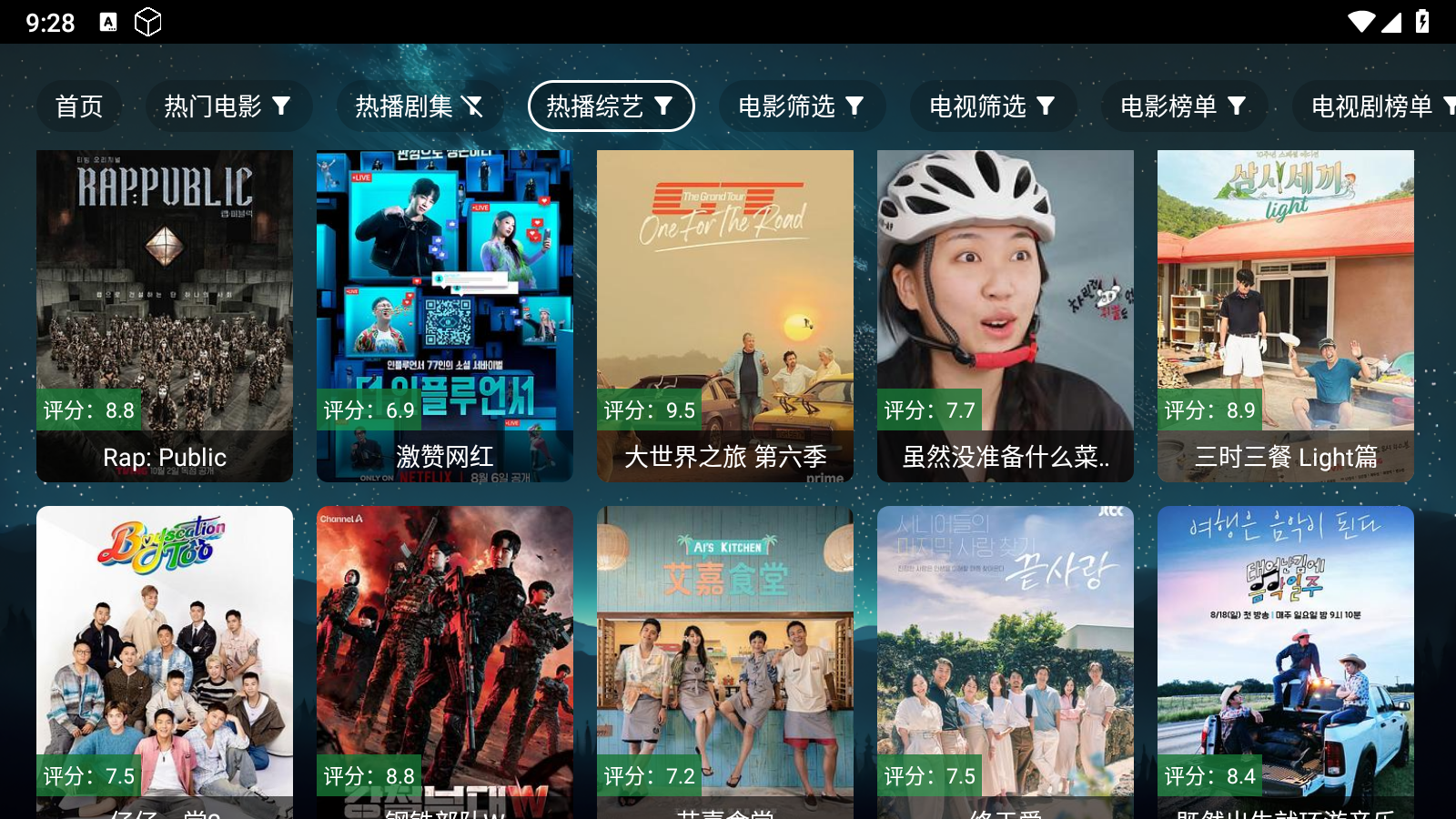This screenshot has height=819, width=1456.
Task: Tap the selected 热播综艺 tab filter
Action: (611, 106)
